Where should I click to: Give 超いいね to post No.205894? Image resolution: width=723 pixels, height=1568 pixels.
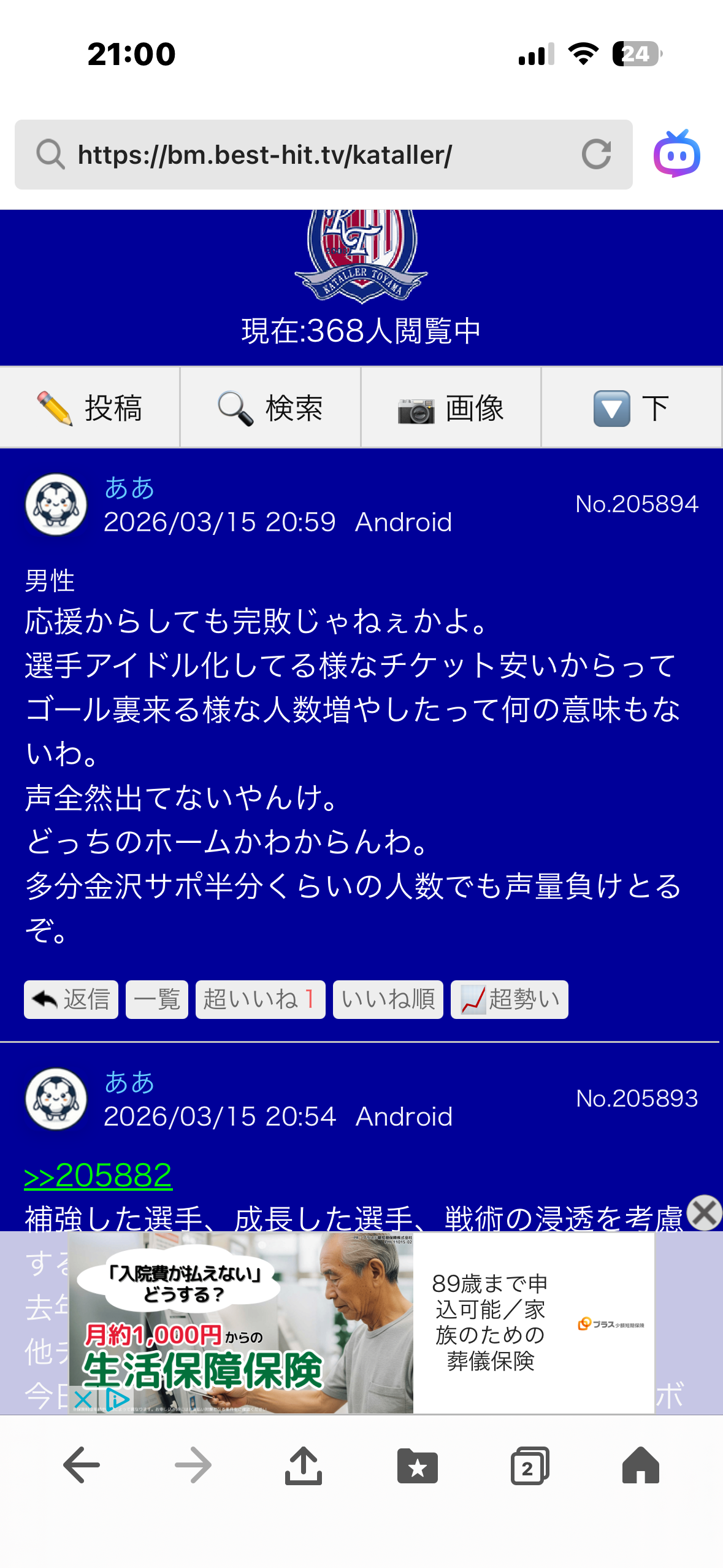[260, 999]
